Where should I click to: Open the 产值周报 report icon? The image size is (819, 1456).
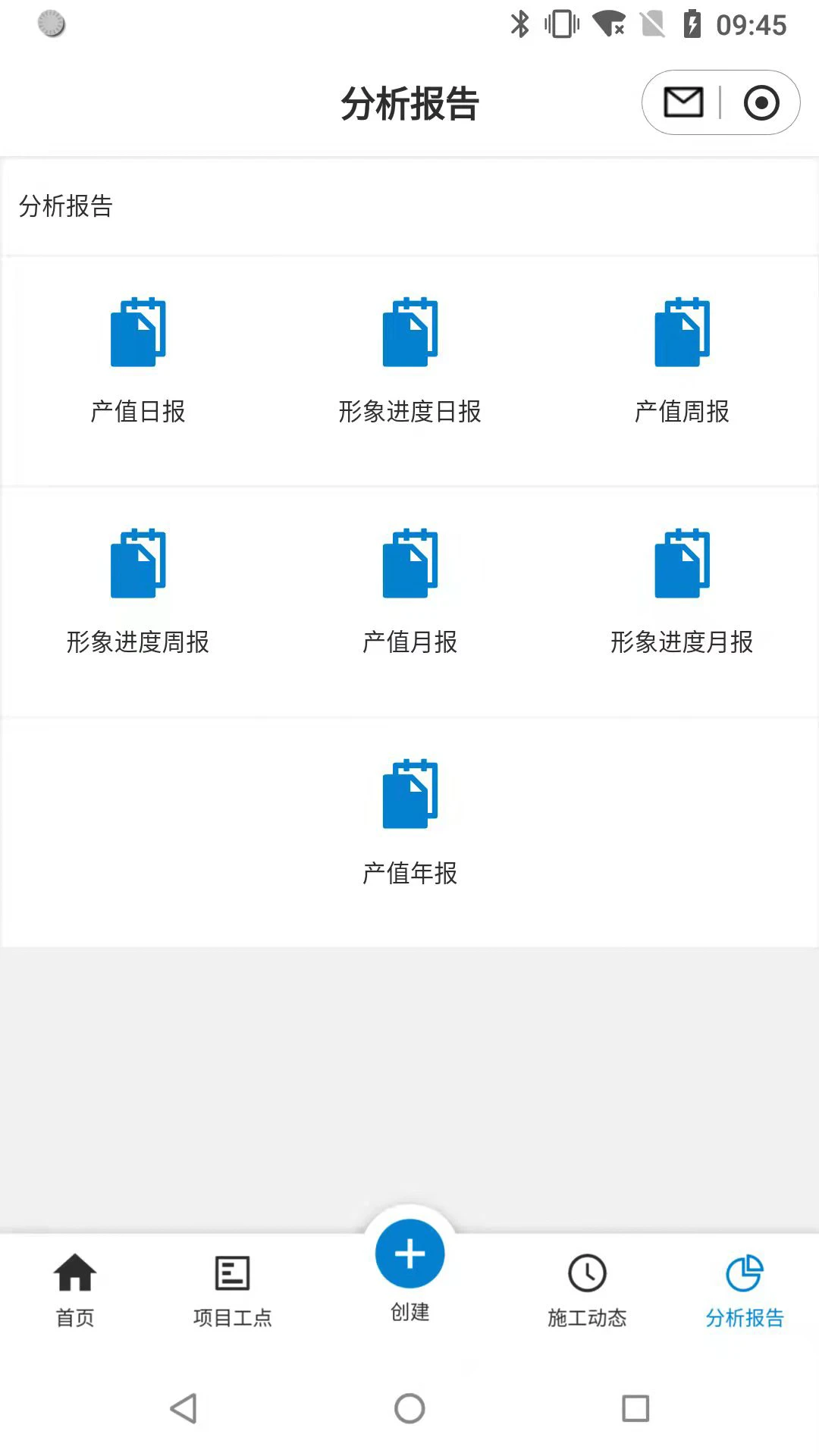coord(681,334)
